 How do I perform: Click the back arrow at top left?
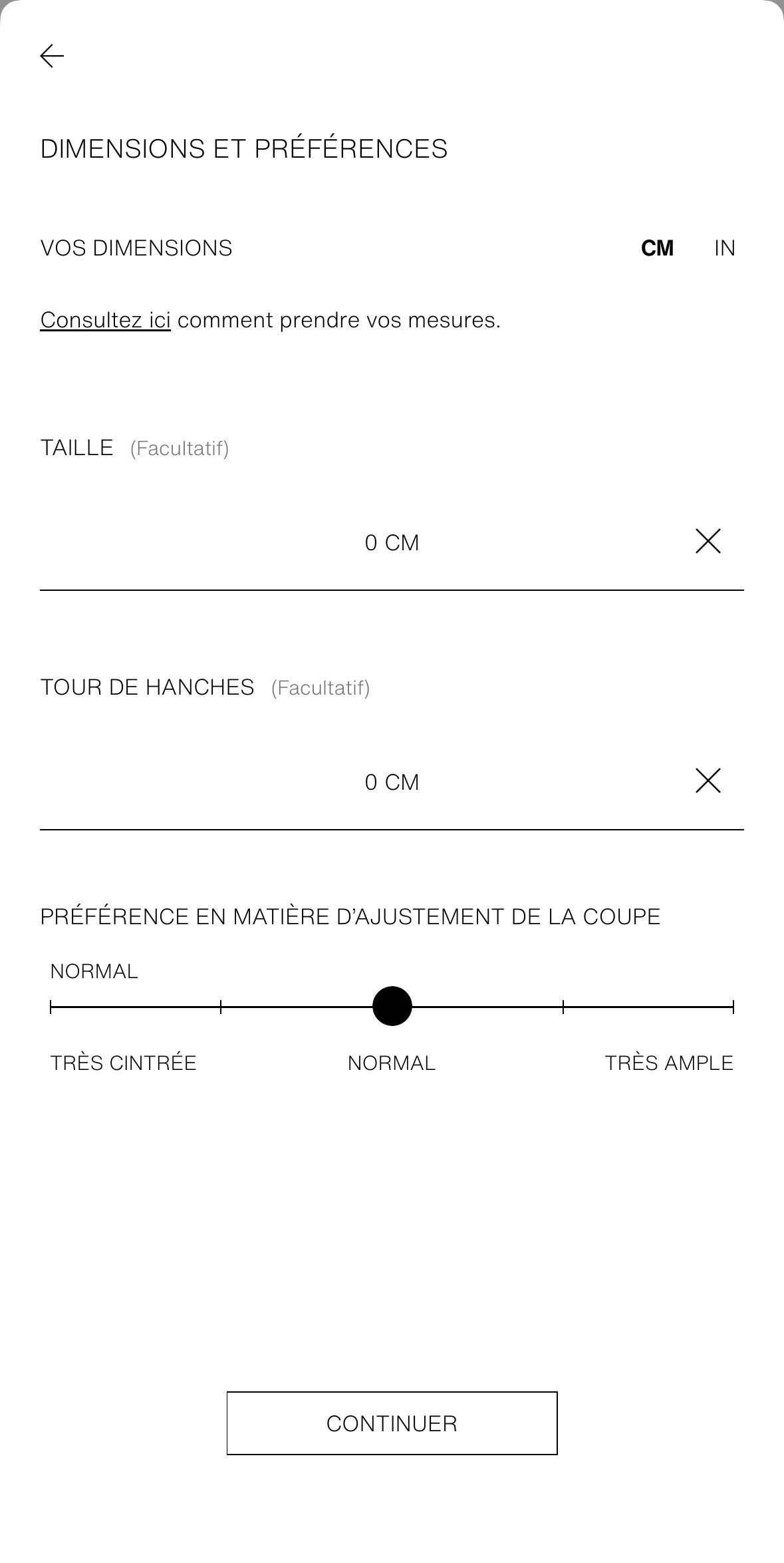(53, 56)
